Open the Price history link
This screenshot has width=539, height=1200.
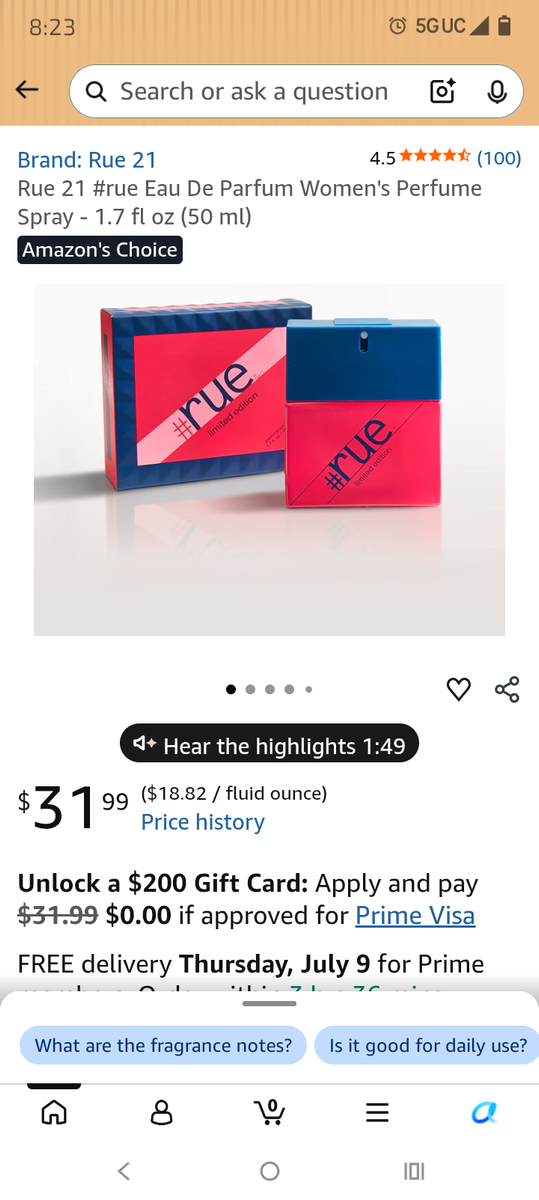[203, 822]
